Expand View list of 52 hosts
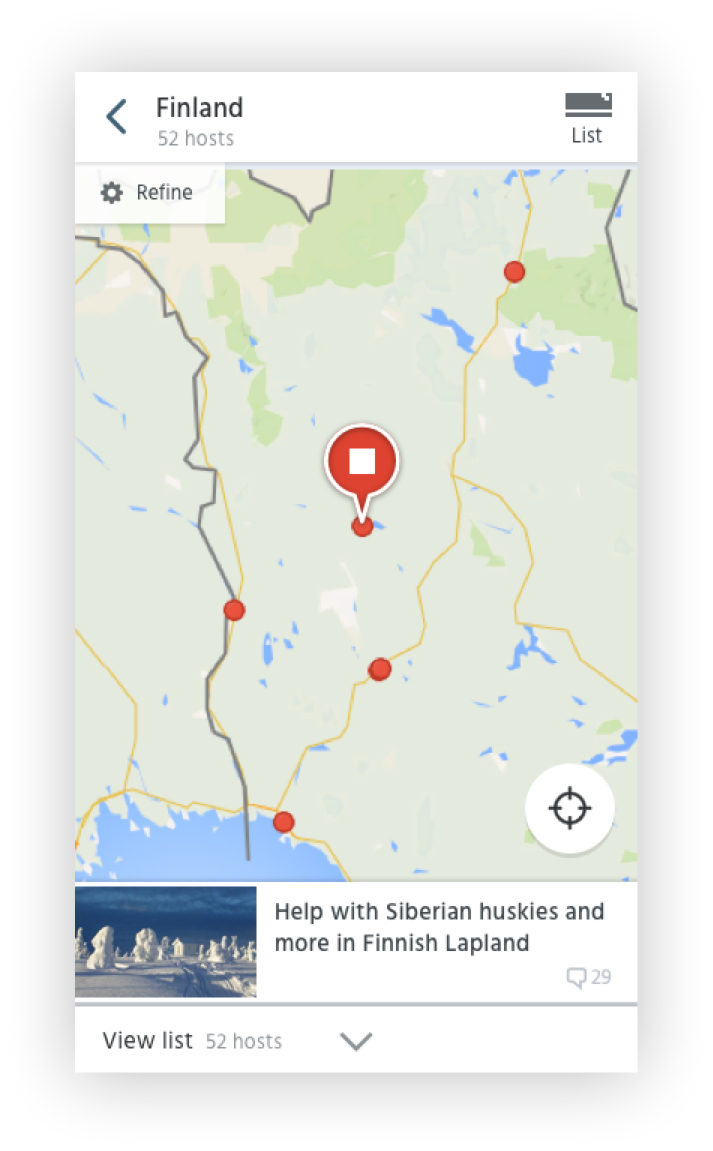This screenshot has height=1151, width=713. (356, 1040)
